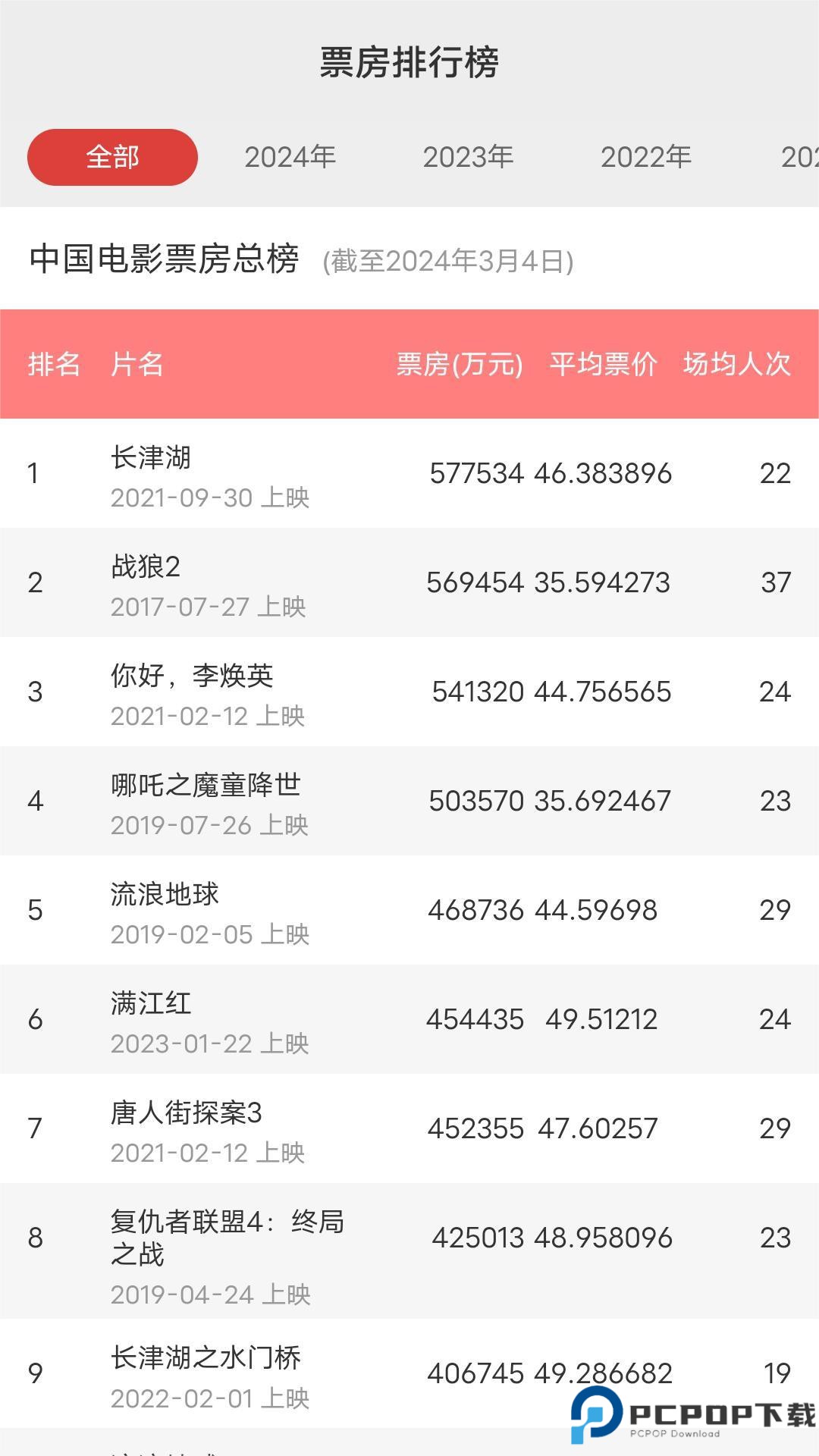The width and height of the screenshot is (819, 1456).
Task: Click the 票房排行榜 page title
Action: 409,64
